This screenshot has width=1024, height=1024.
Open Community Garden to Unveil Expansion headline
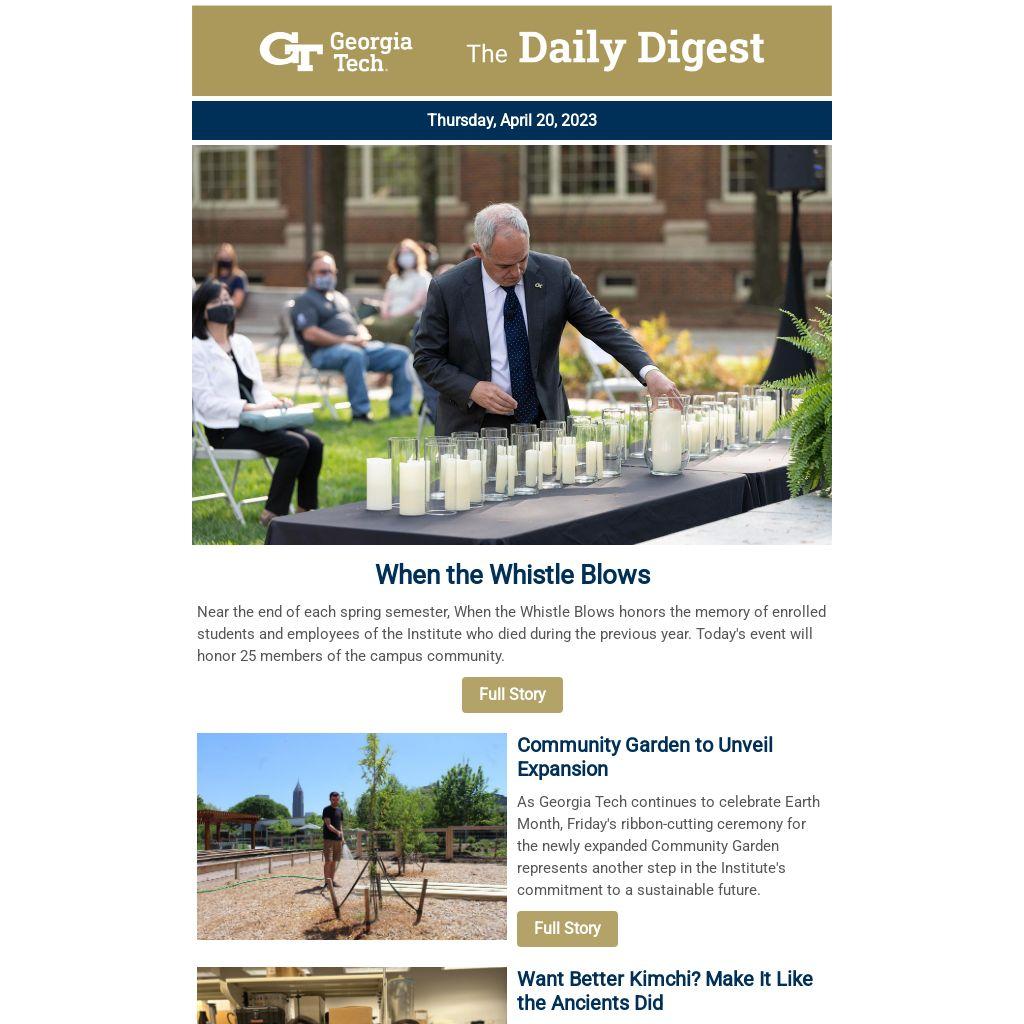tap(644, 757)
